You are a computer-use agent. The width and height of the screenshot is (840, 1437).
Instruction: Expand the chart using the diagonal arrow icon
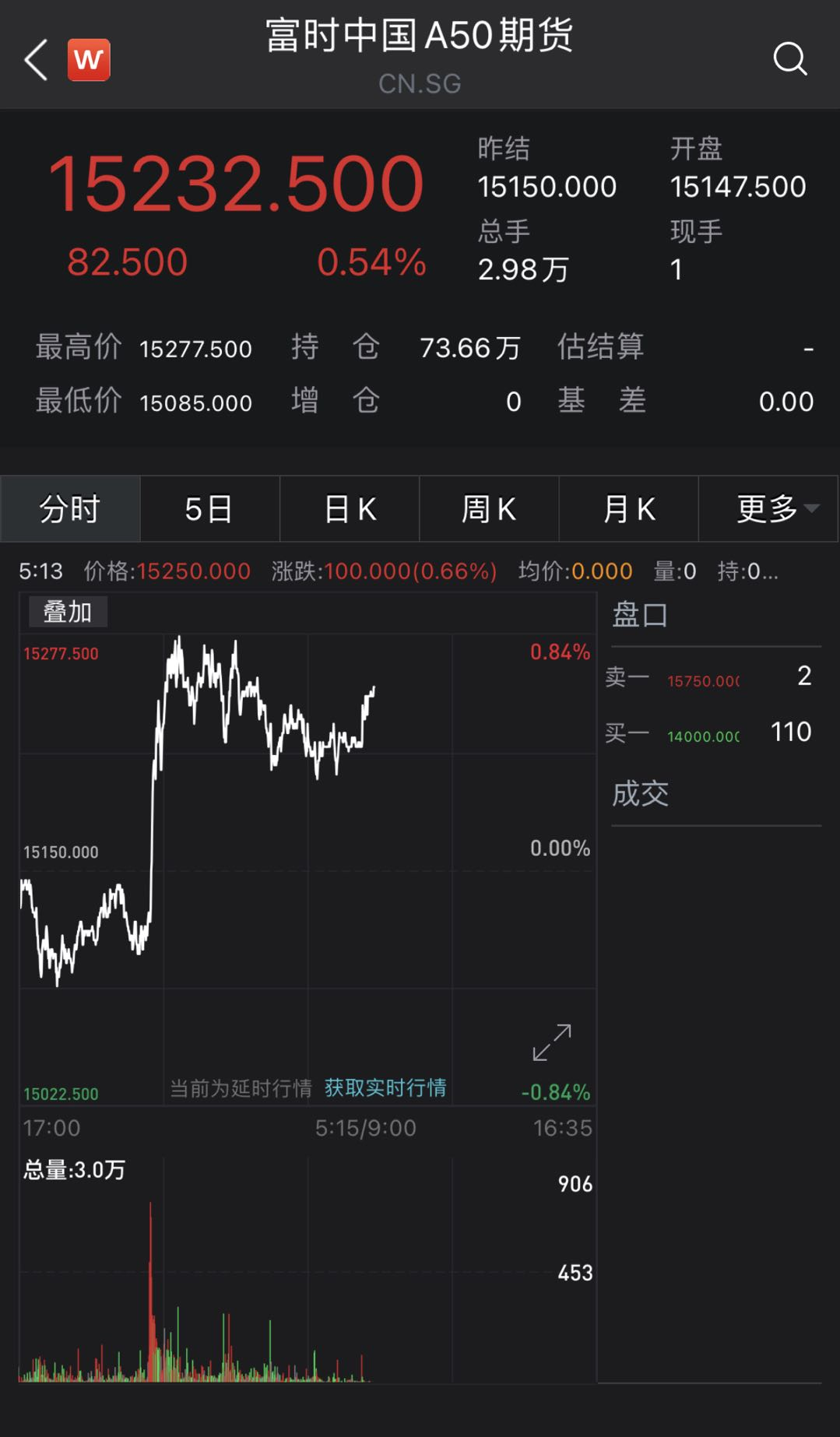[x=550, y=1039]
